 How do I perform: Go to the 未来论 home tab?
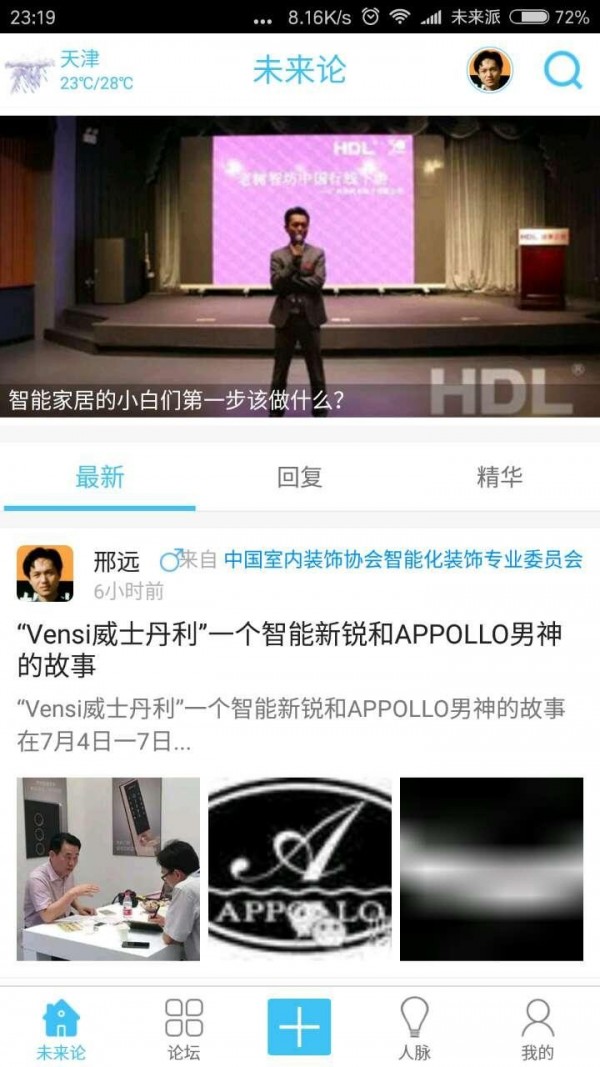pos(61,1029)
